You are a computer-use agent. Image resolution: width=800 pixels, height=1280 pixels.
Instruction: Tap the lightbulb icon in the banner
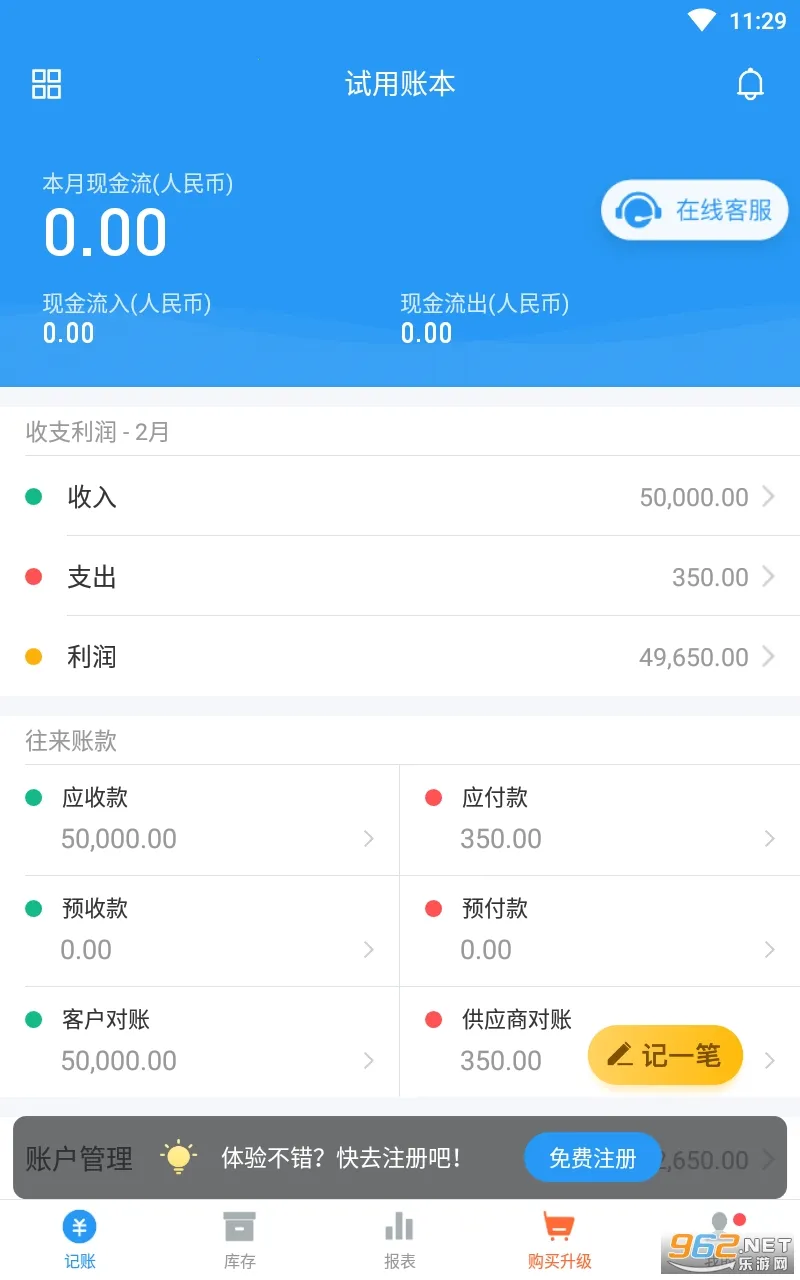pyautogui.click(x=178, y=1157)
